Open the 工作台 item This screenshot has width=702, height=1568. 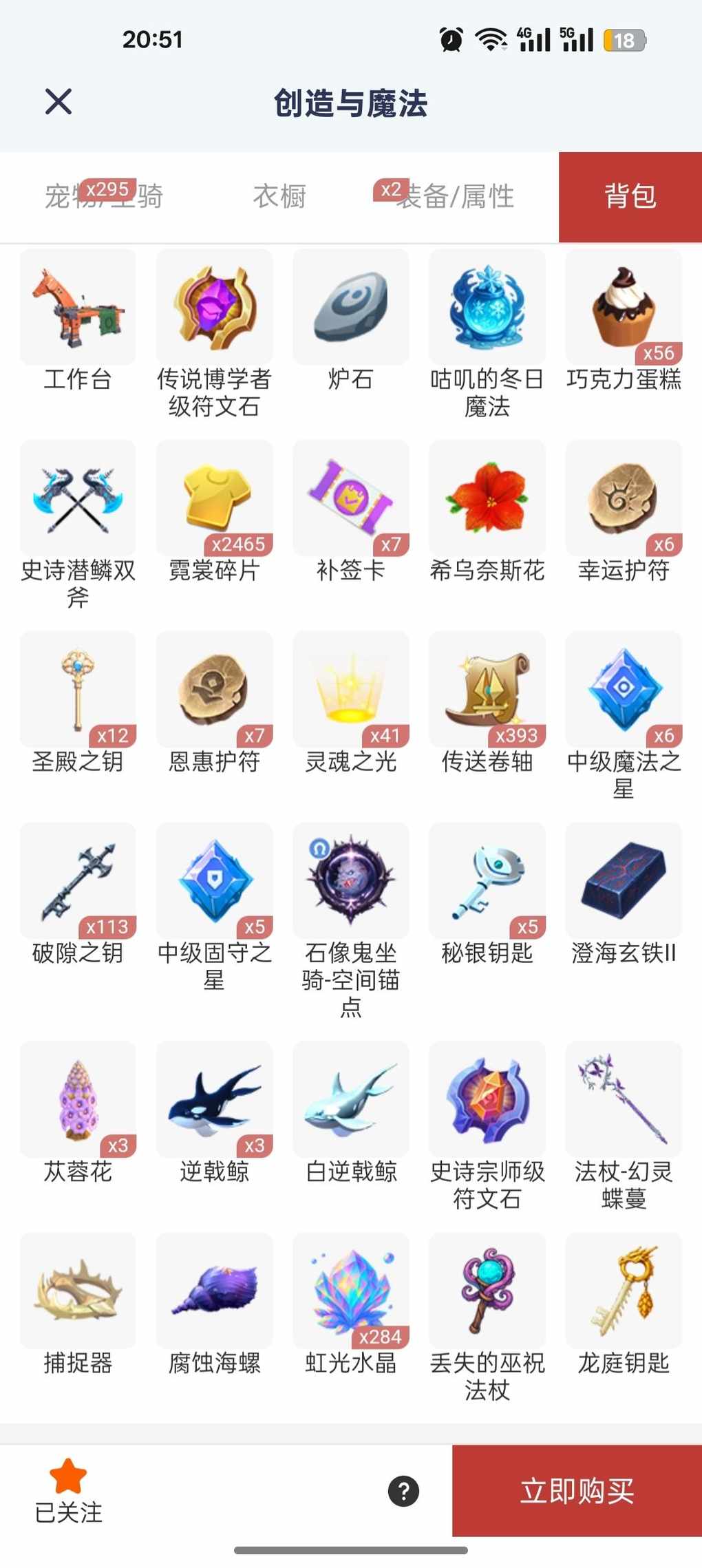tap(78, 308)
